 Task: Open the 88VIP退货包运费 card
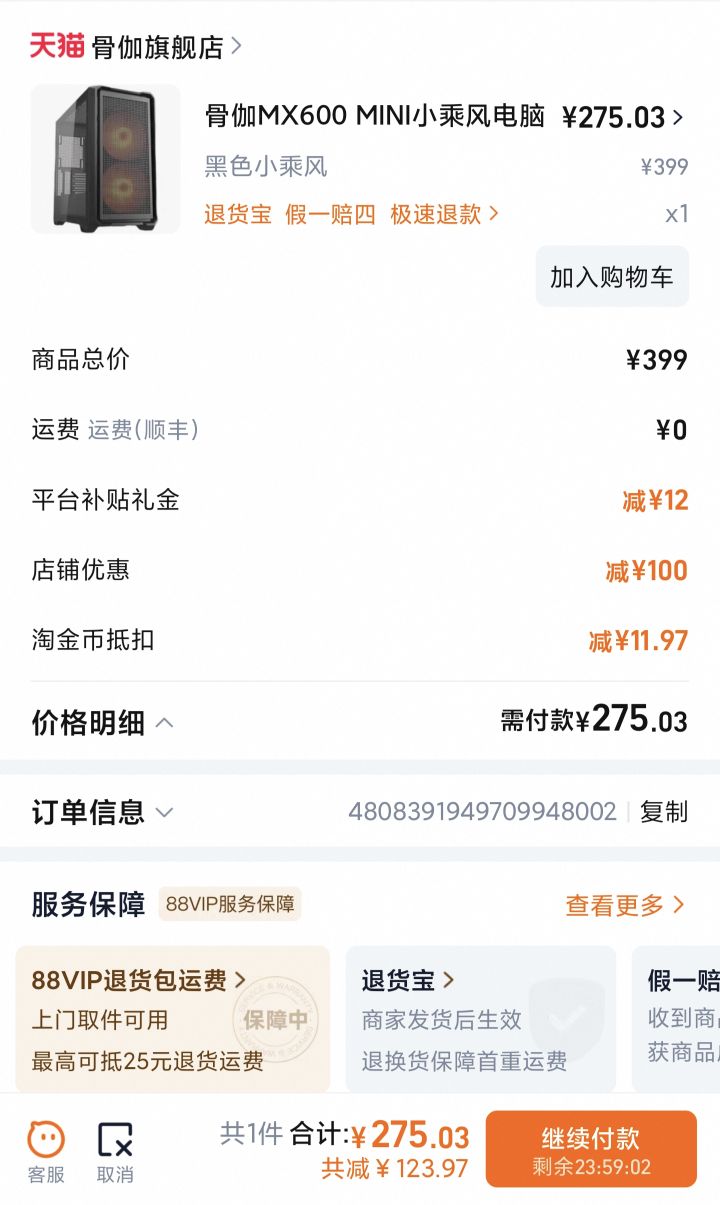pyautogui.click(x=172, y=1019)
